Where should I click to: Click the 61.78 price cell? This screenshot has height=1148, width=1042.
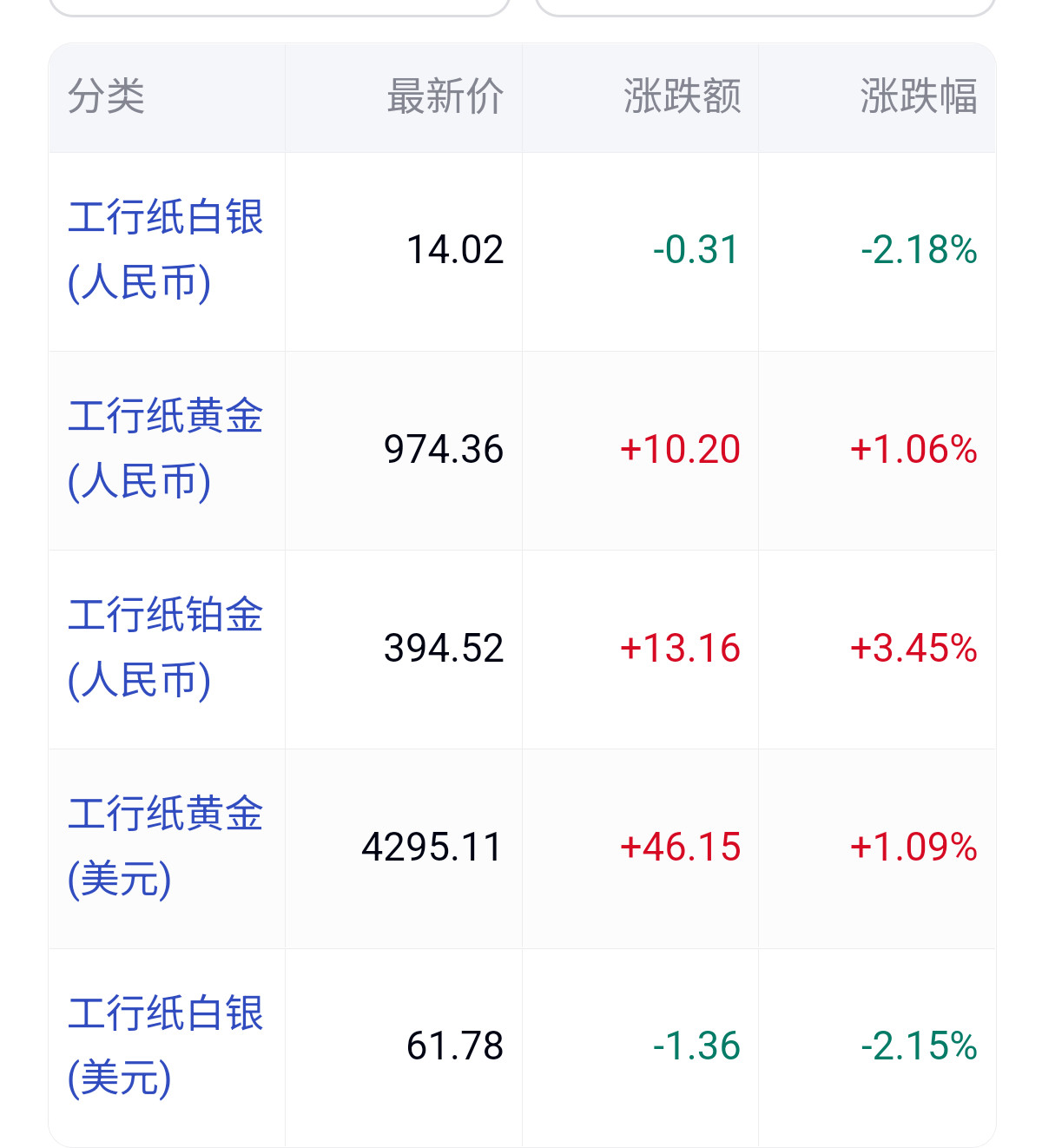coord(456,1046)
